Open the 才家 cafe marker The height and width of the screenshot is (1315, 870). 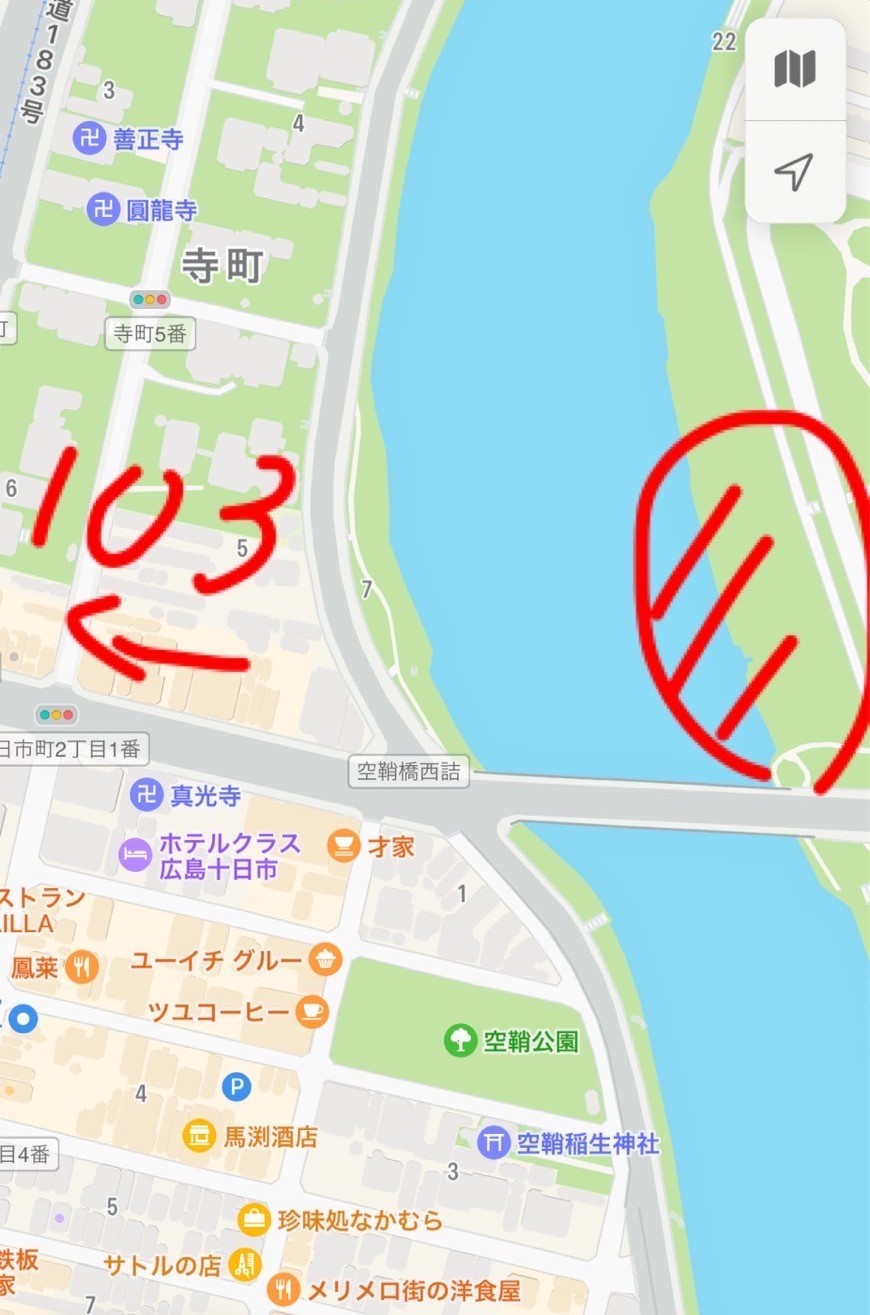click(344, 846)
